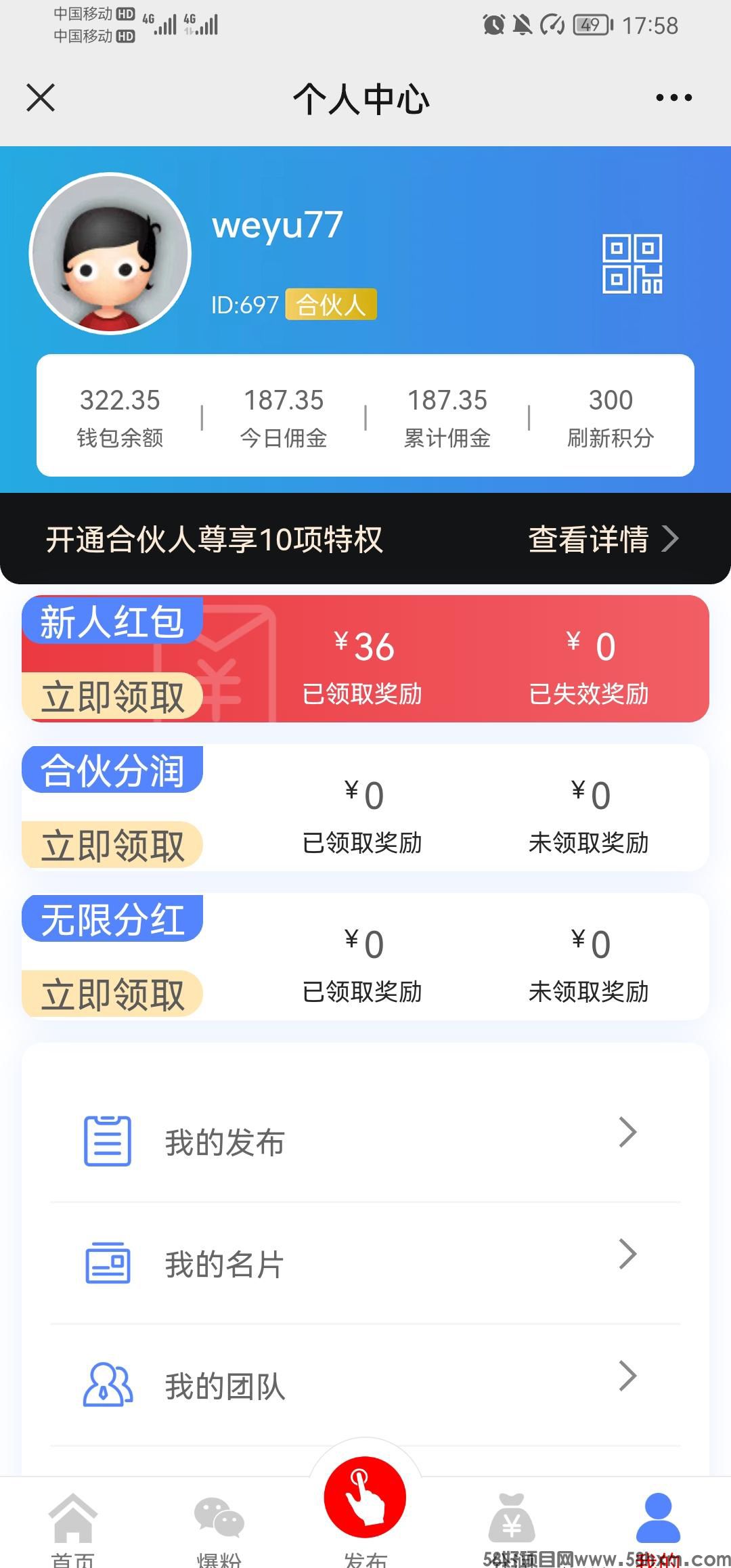Screen dimensions: 731x1568
Task: Tap the red 发布 button
Action: (x=365, y=1498)
